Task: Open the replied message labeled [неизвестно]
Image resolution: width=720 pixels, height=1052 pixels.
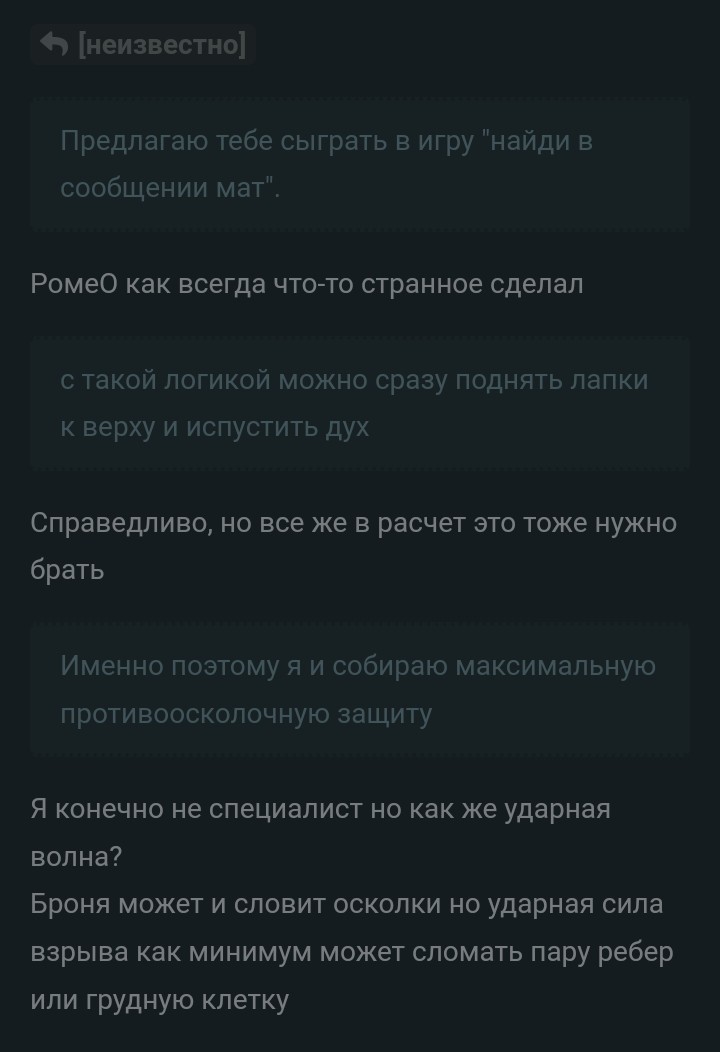Action: [142, 45]
